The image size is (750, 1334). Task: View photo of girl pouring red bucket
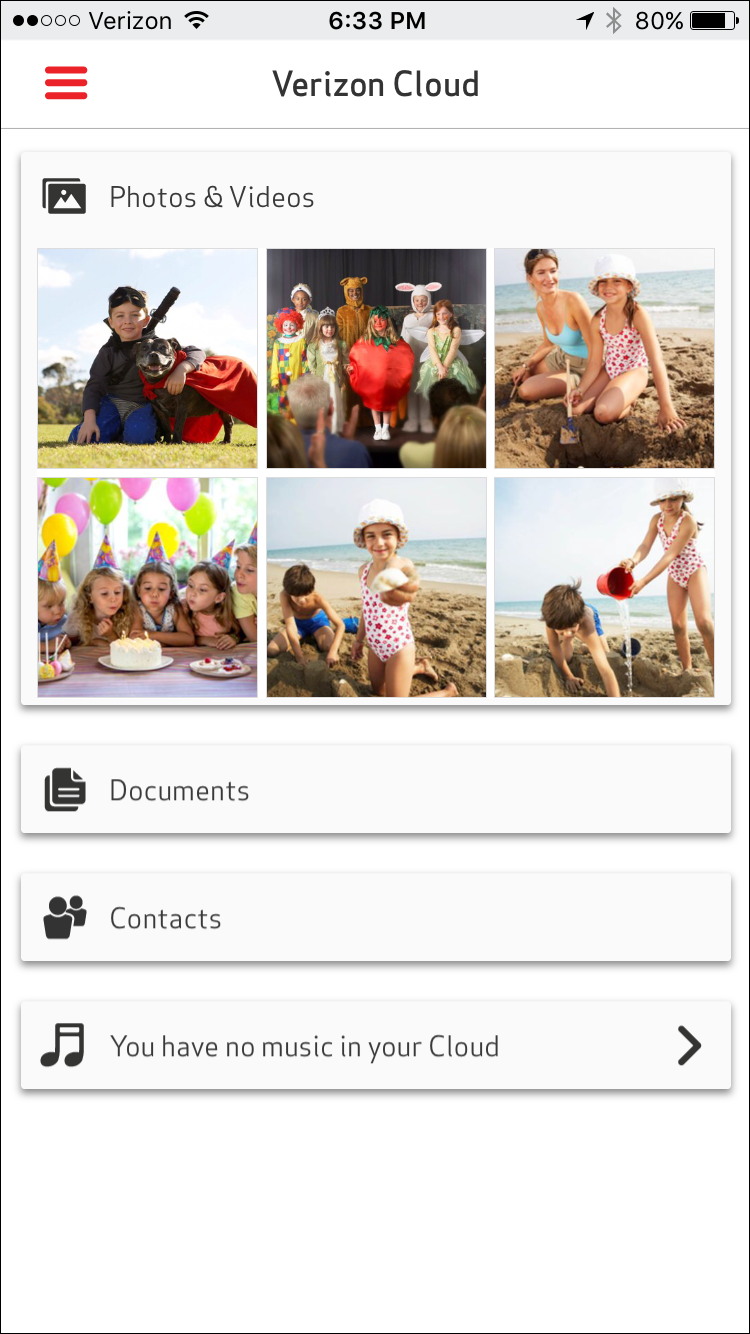click(604, 587)
